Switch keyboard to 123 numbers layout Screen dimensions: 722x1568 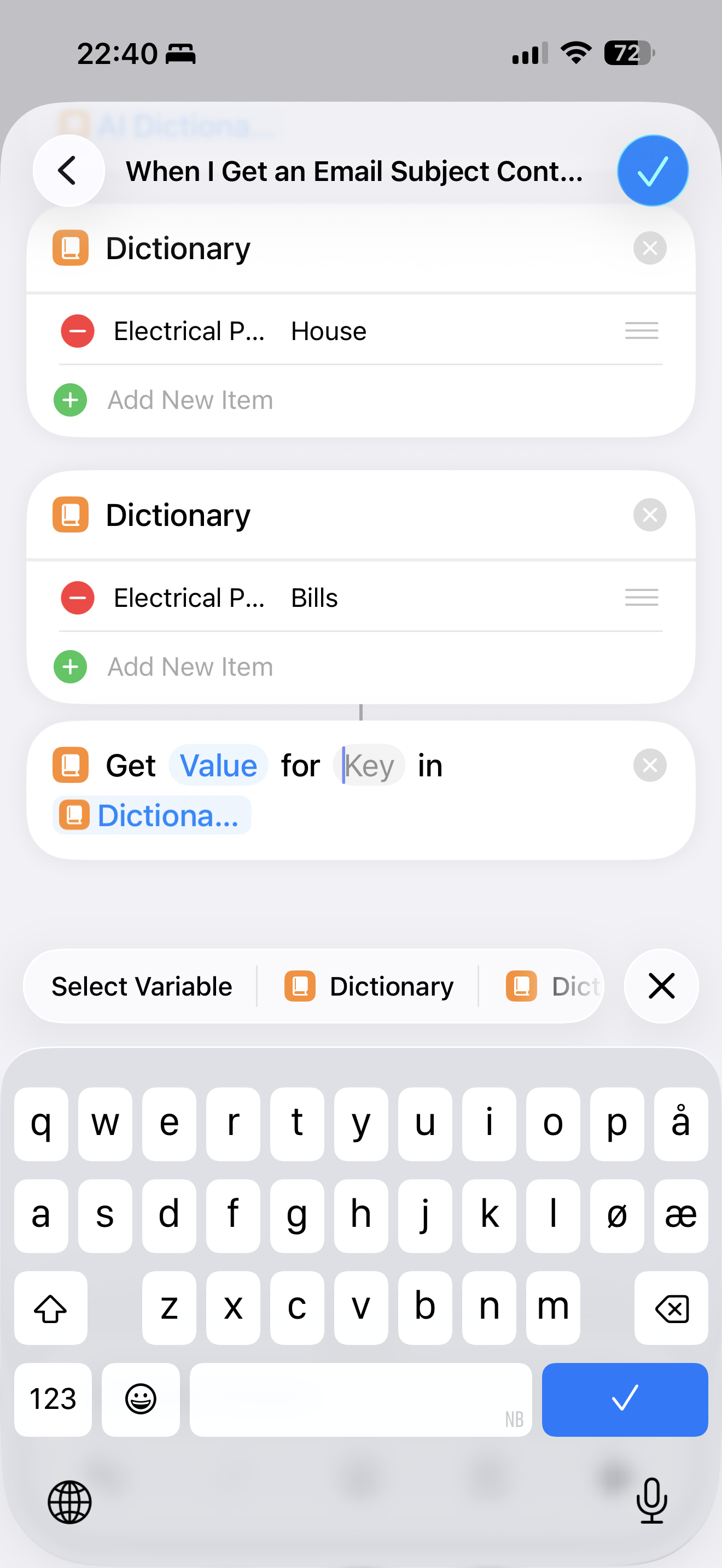click(53, 1399)
